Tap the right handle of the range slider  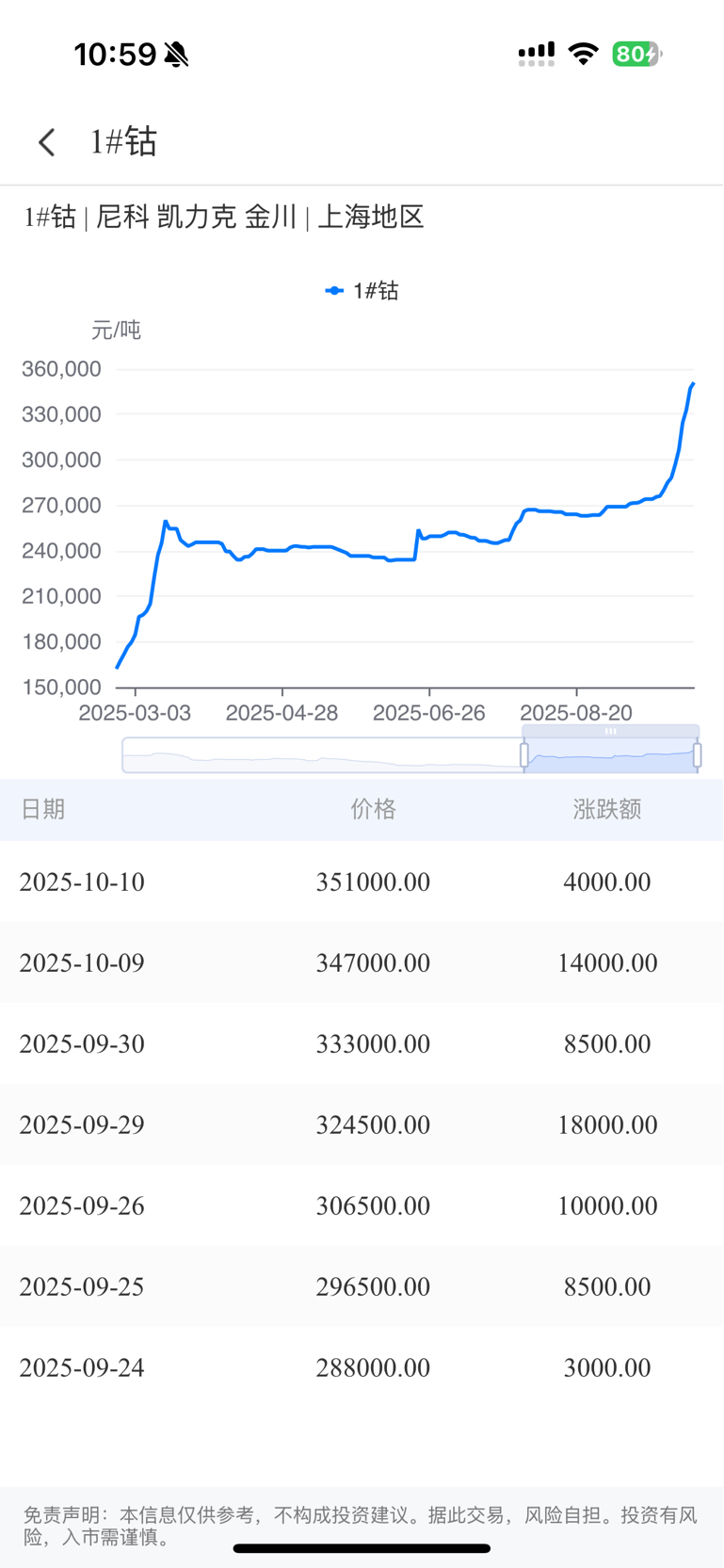697,754
